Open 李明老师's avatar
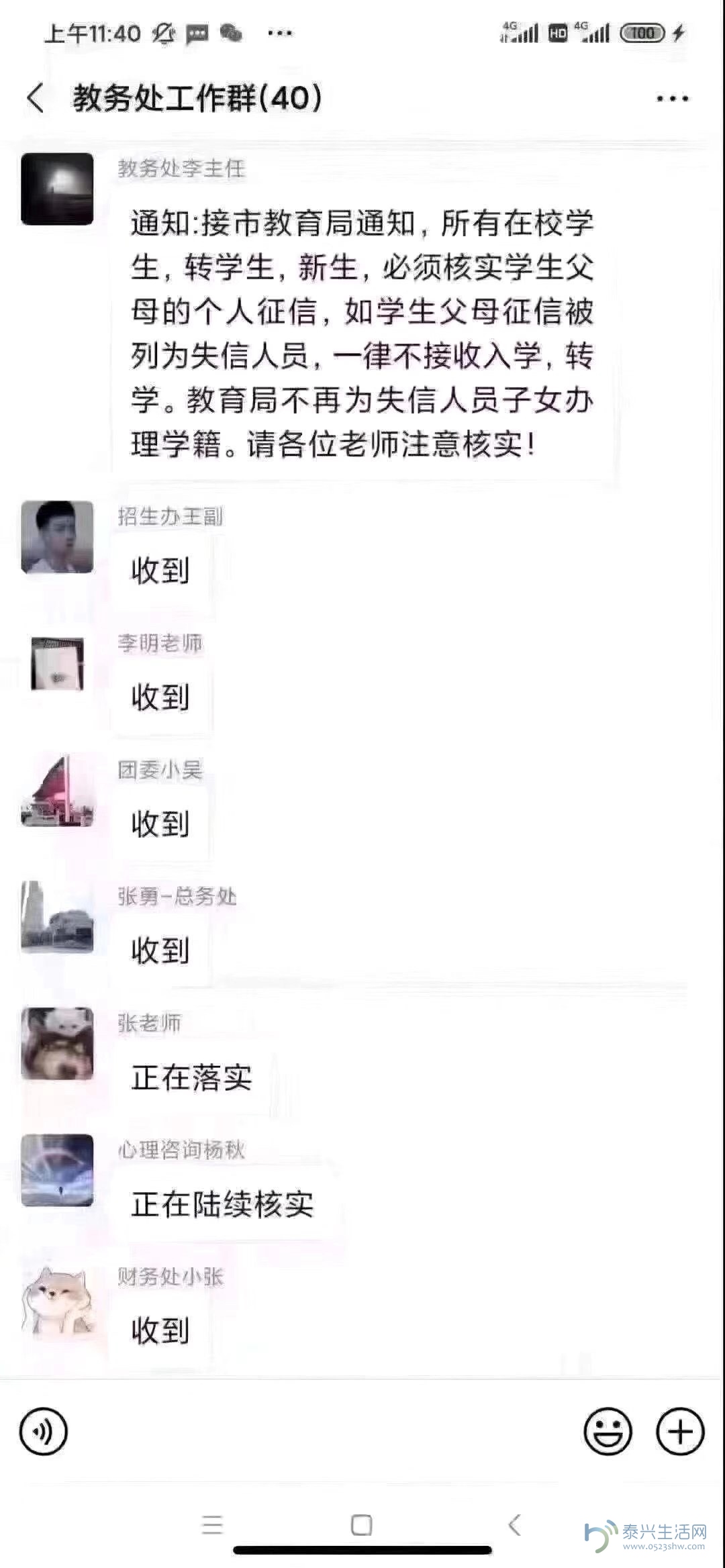The image size is (725, 1568). click(57, 664)
